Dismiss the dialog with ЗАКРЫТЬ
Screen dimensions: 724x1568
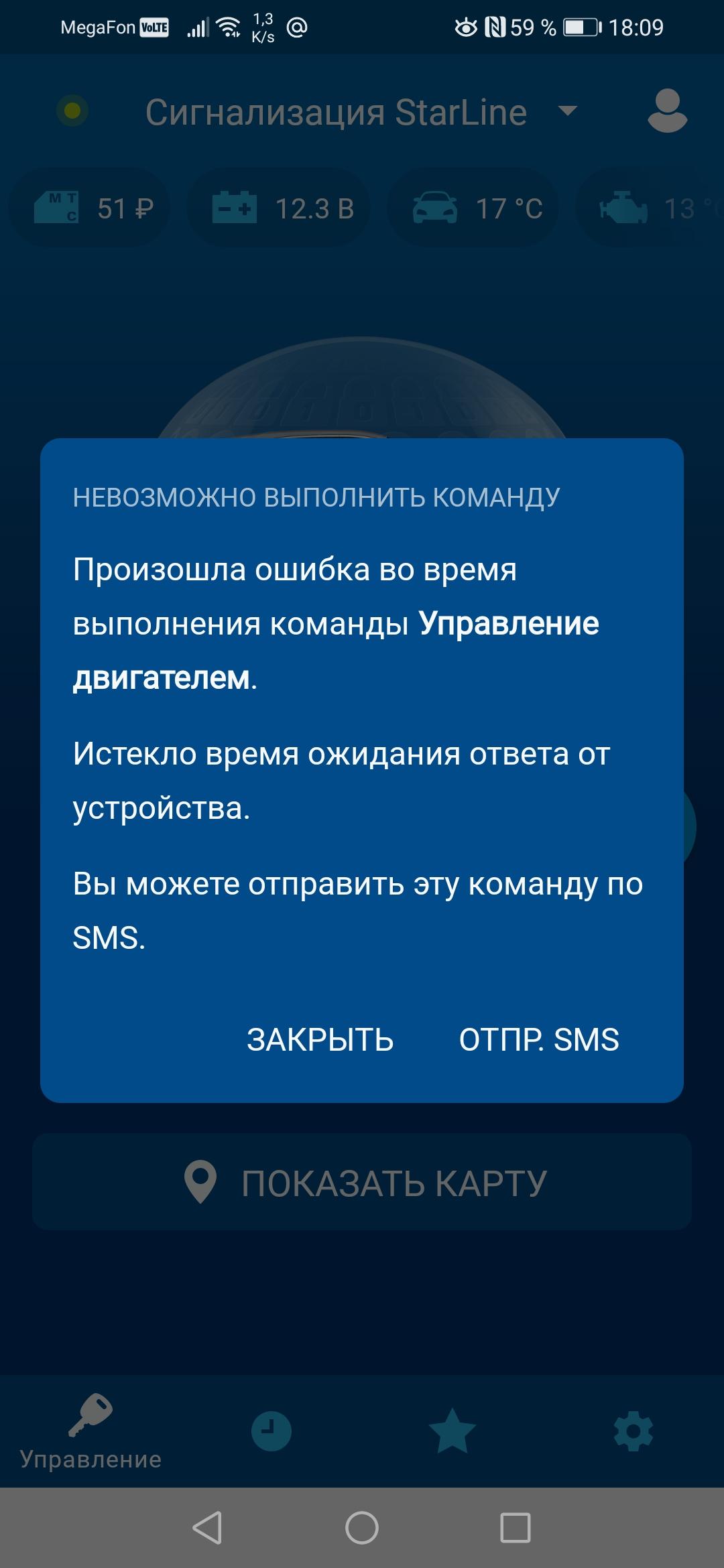click(320, 1040)
